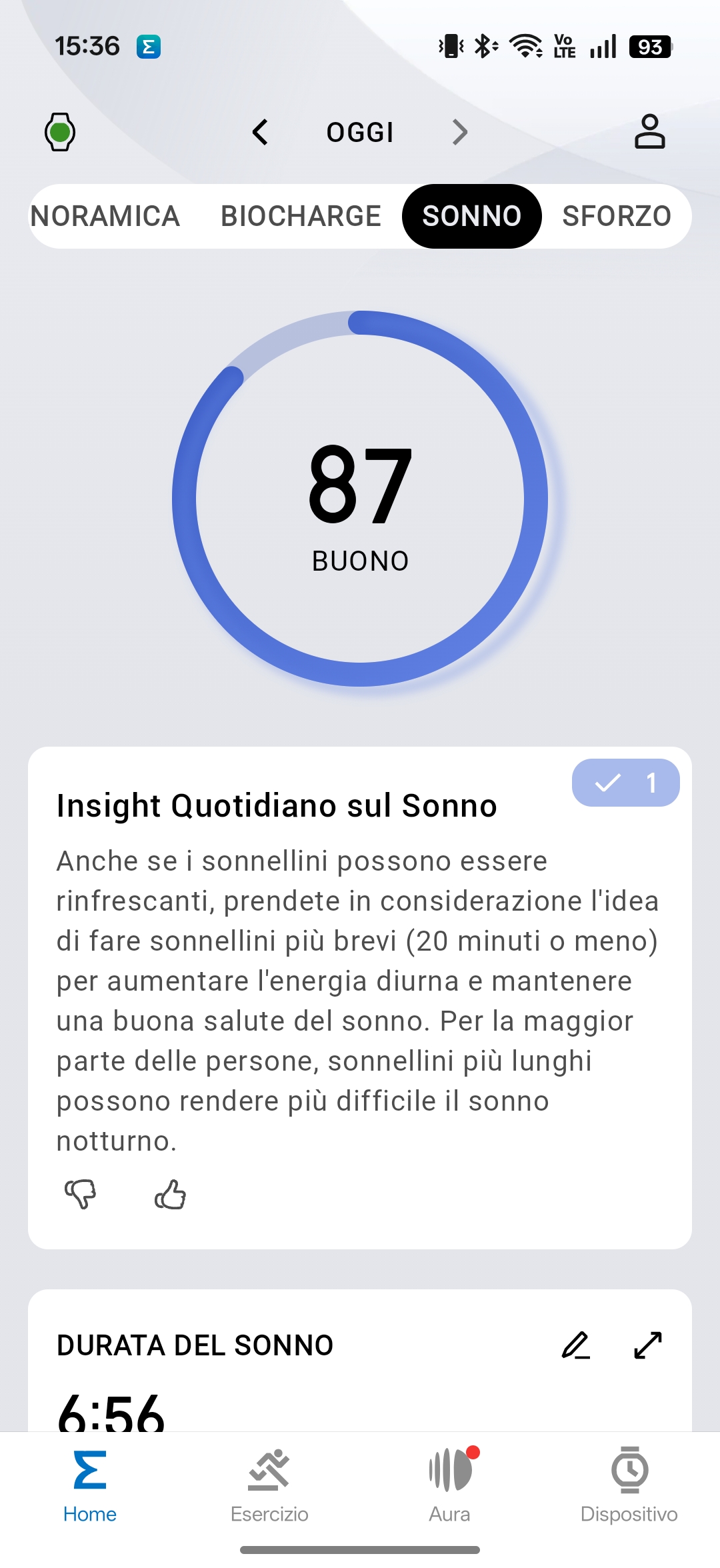The width and height of the screenshot is (720, 1568).
Task: Go to the next day
Action: pos(459,132)
